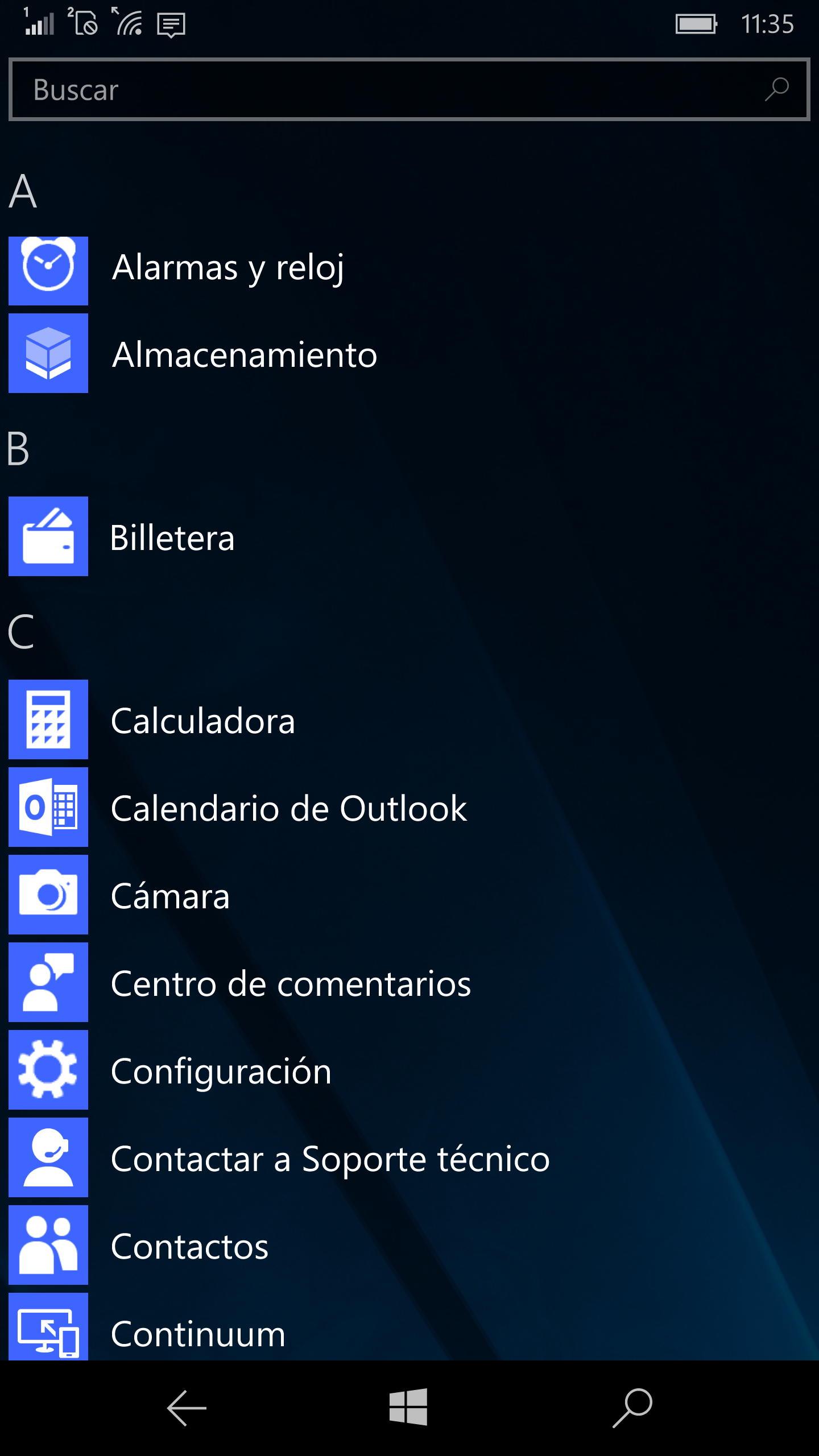Launch the Cámara app
Screen dimensions: 819x1456
170,896
